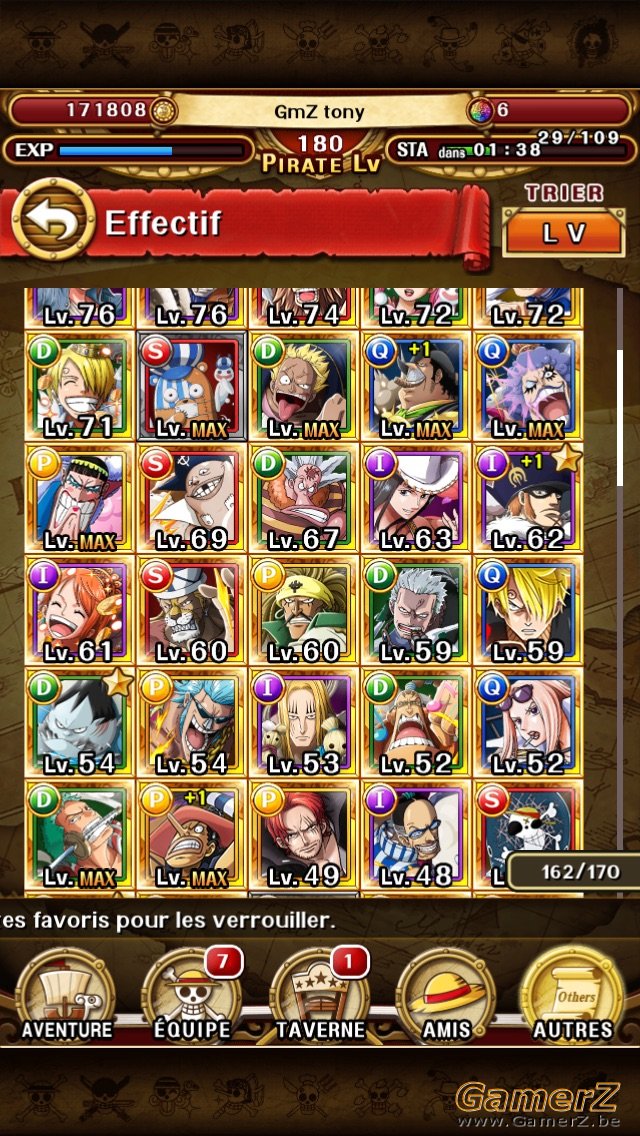Image resolution: width=640 pixels, height=1136 pixels.
Task: Open the Lv.53 character card
Action: 304,722
